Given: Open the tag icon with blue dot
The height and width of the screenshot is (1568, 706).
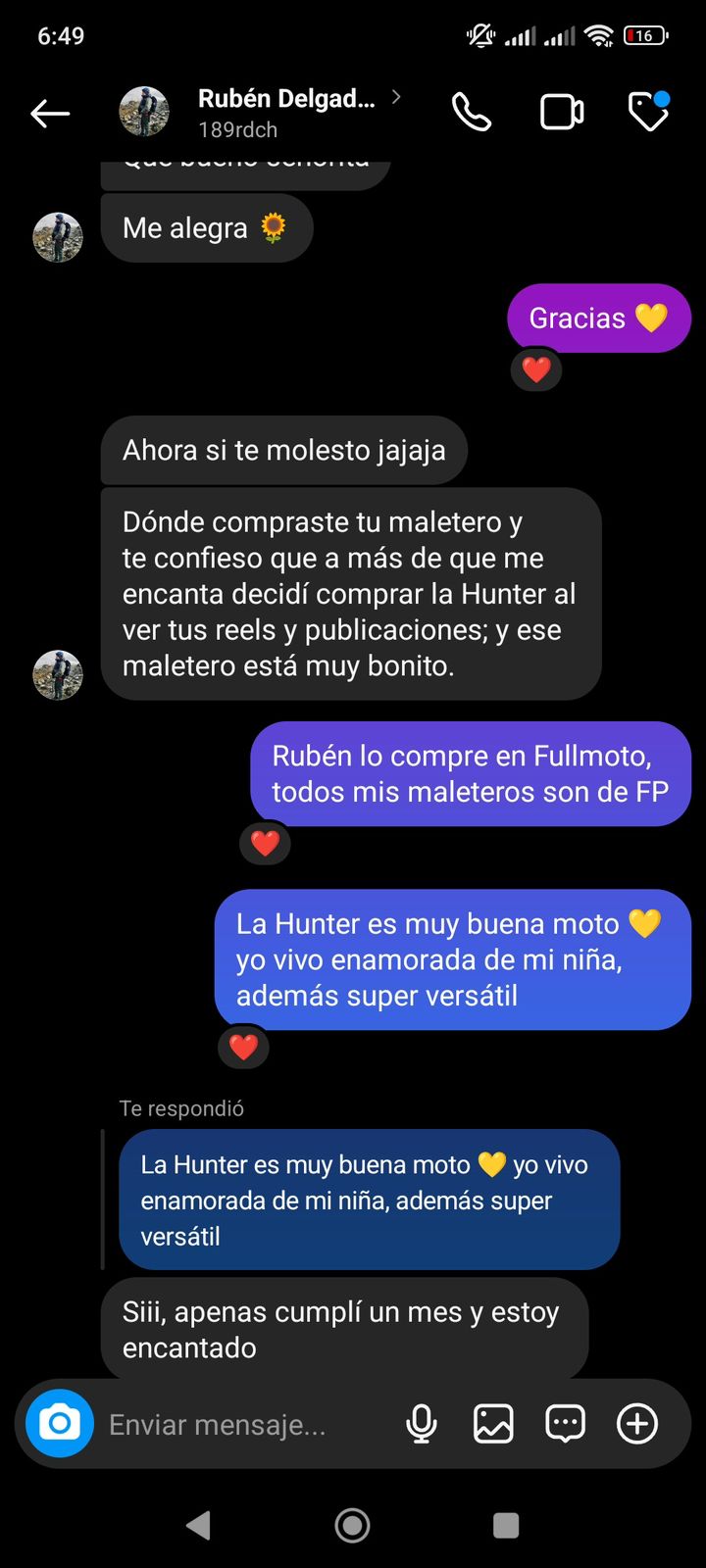Looking at the screenshot, I should tap(648, 113).
